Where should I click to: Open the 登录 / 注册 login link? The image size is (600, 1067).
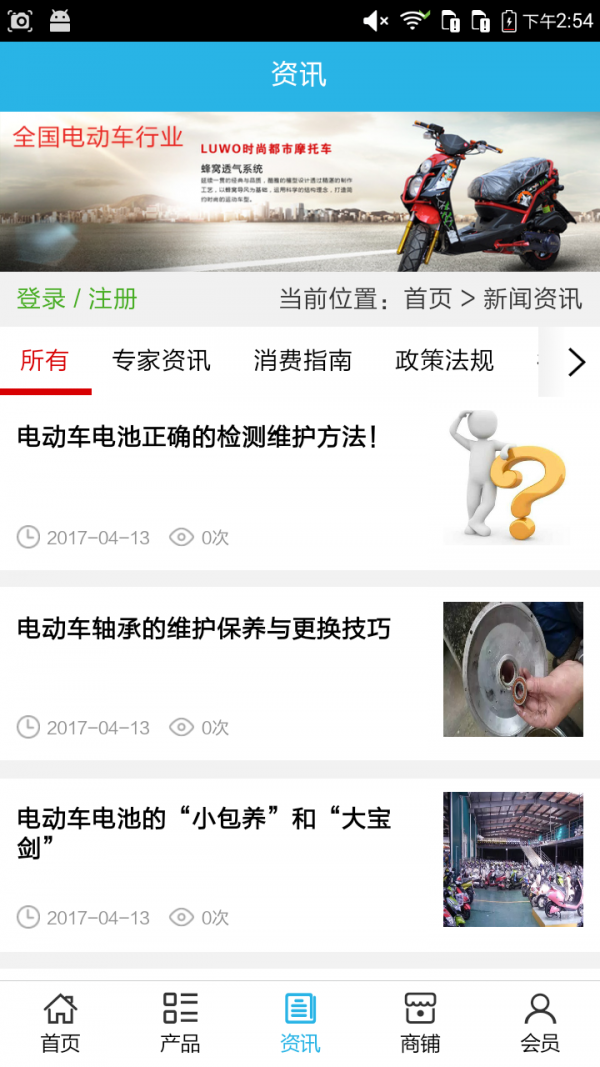pos(77,299)
